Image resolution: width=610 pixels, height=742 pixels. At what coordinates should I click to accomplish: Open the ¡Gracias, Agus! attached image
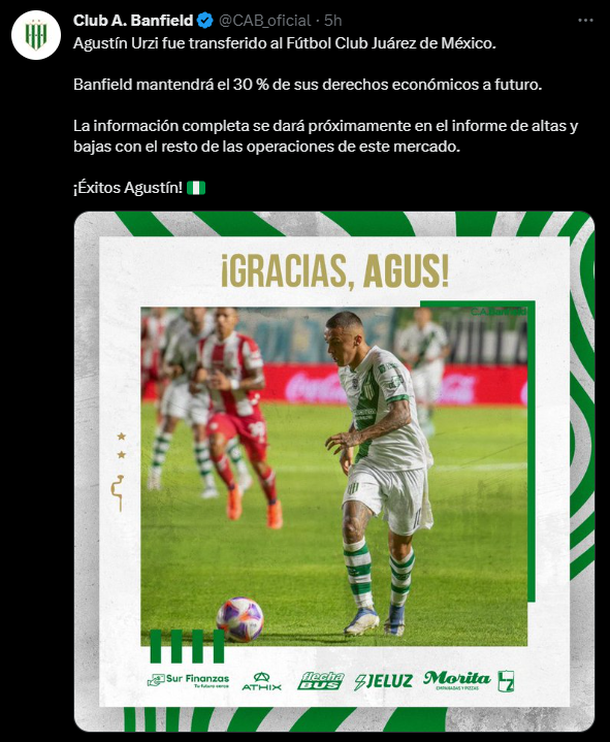click(x=334, y=470)
